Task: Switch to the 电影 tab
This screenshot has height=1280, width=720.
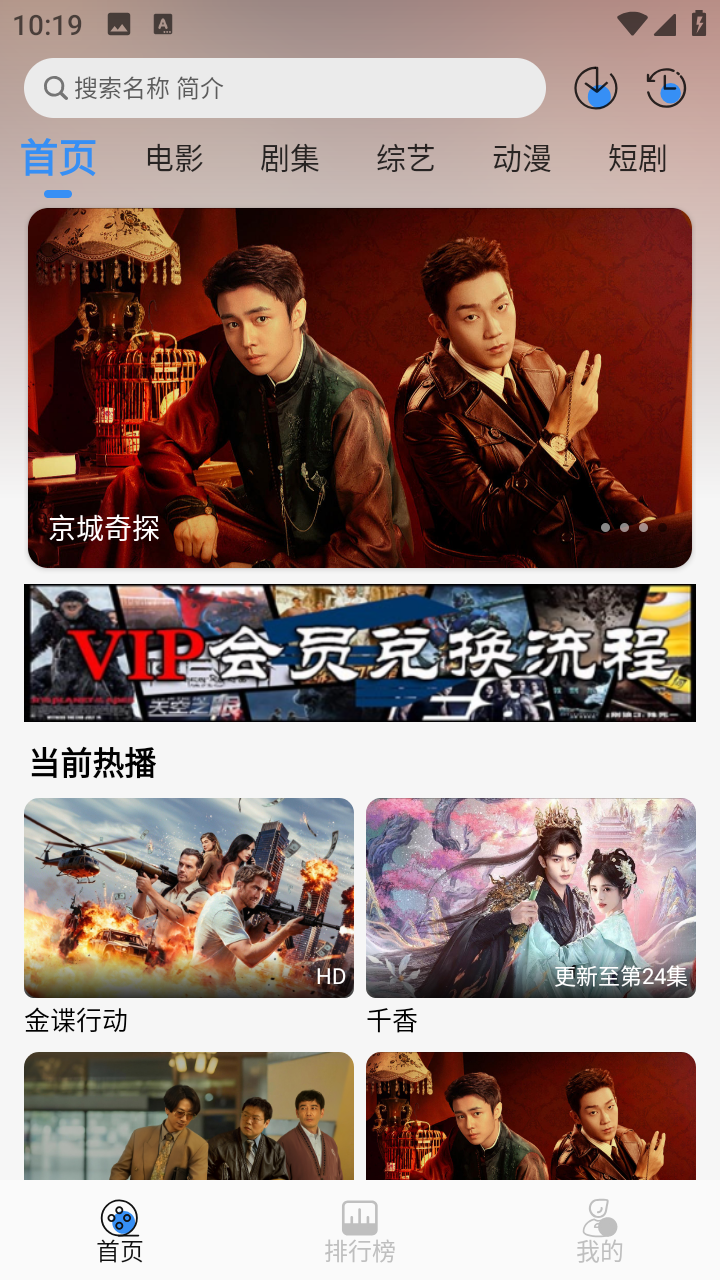Action: 174,158
